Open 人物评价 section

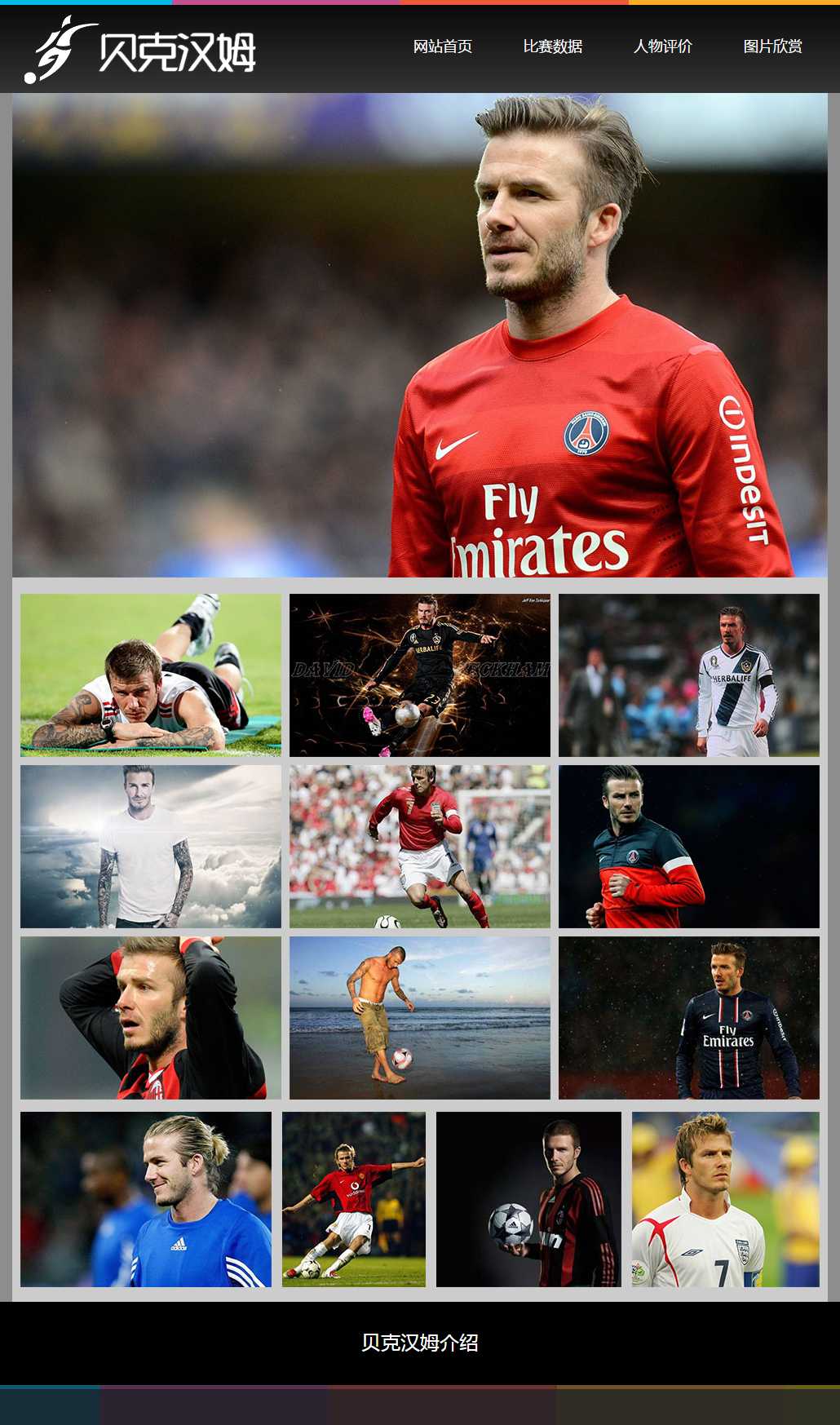[662, 46]
